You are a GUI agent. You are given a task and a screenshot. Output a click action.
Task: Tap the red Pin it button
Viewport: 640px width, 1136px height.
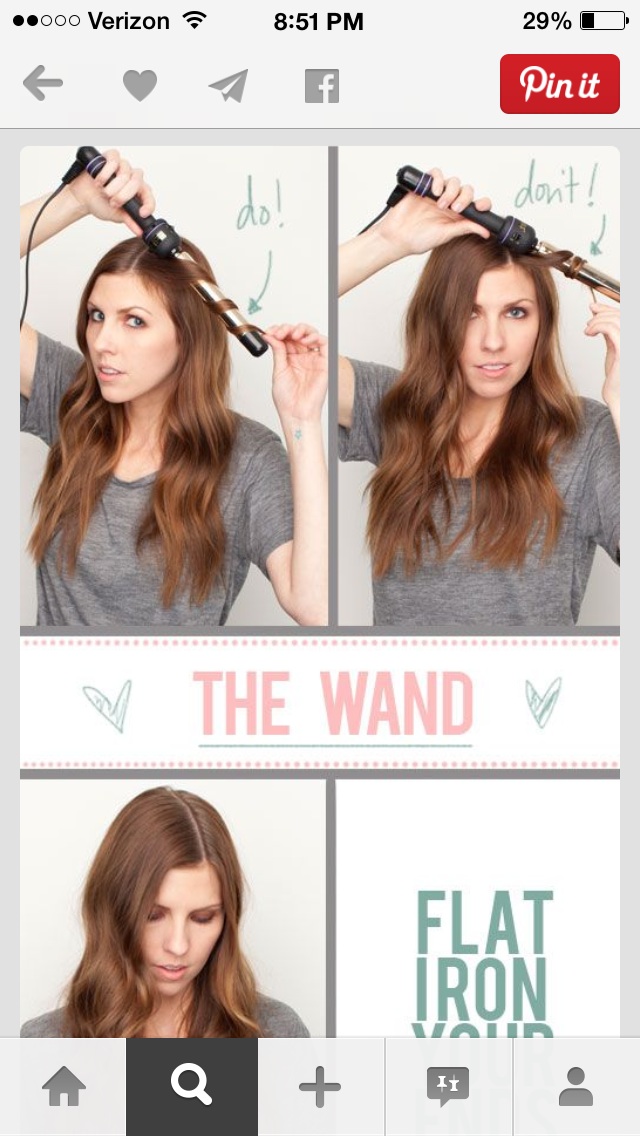(559, 85)
